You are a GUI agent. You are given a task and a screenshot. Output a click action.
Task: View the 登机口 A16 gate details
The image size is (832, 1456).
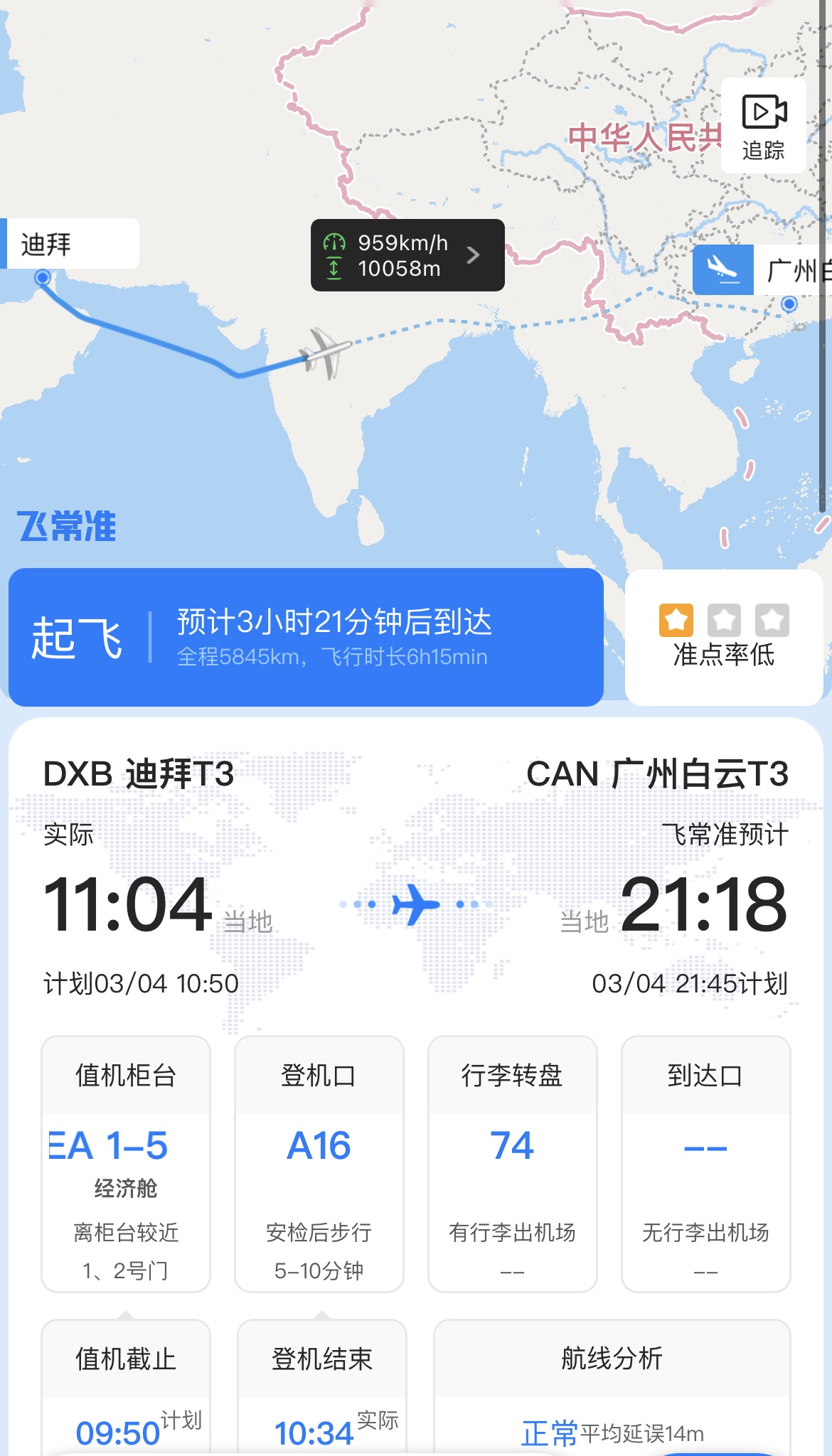coord(319,1163)
